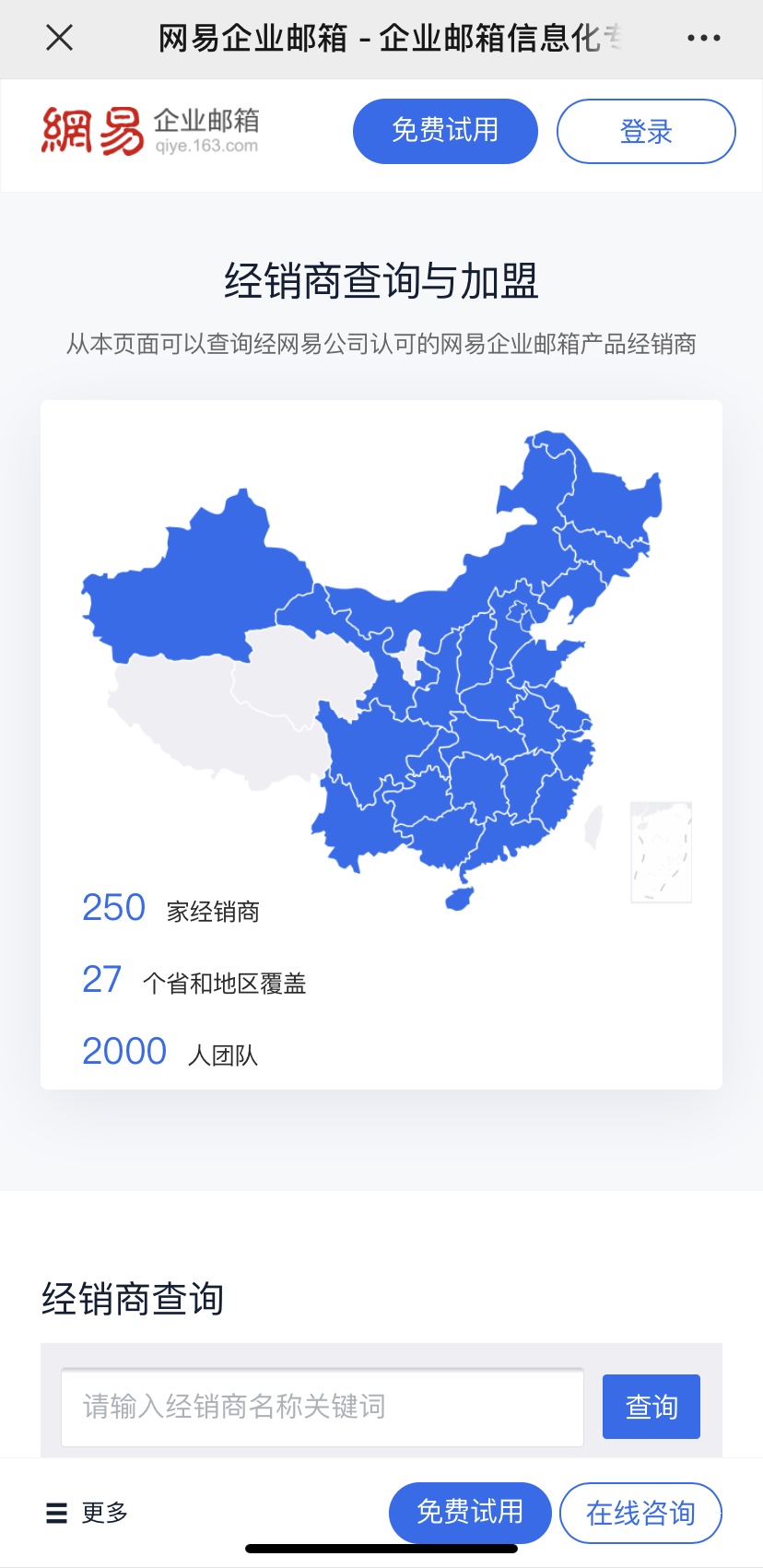Click 在线咨询 at the bottom bar
Viewport: 763px width, 1568px height.
click(x=640, y=1512)
